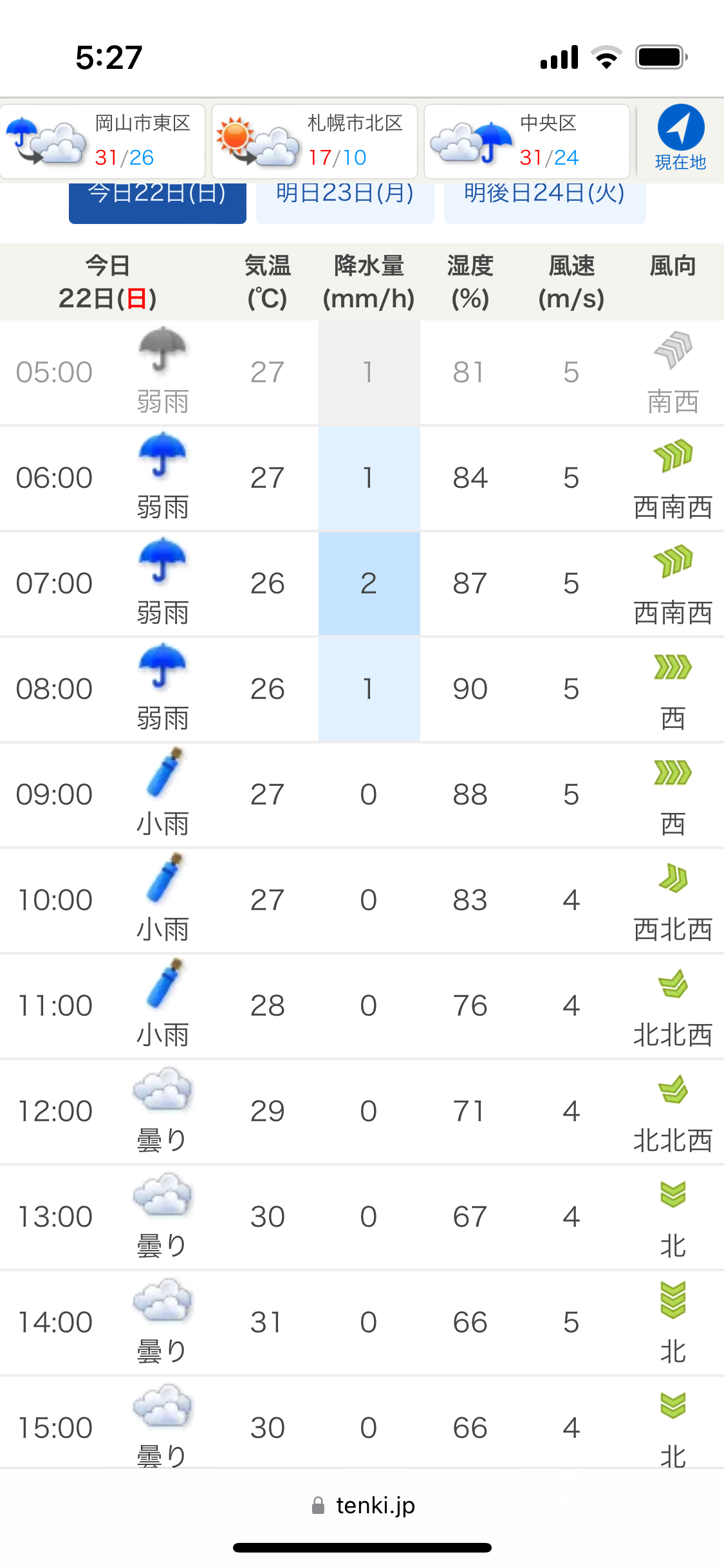The height and width of the screenshot is (1568, 724).
Task: Open the 中央区 weather card
Action: [527, 141]
